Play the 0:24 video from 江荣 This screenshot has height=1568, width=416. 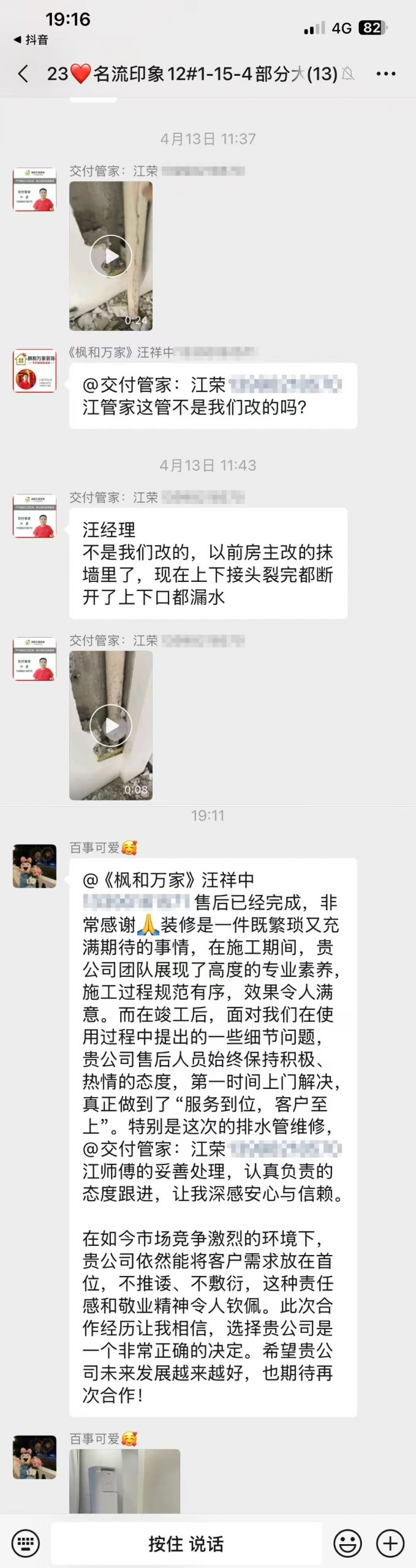[x=111, y=255]
